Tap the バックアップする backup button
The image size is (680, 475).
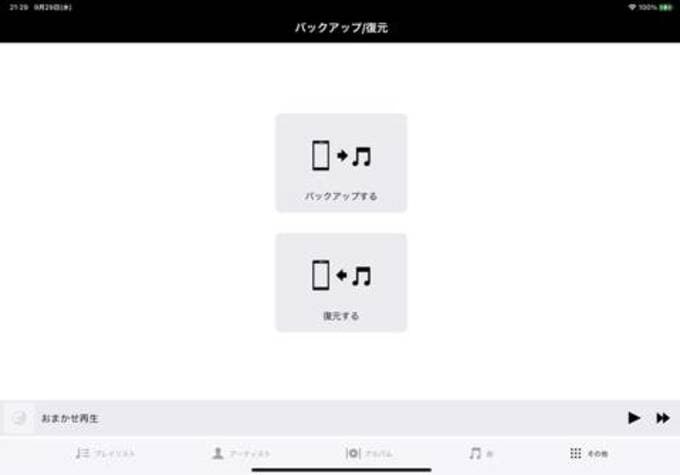[x=341, y=163]
